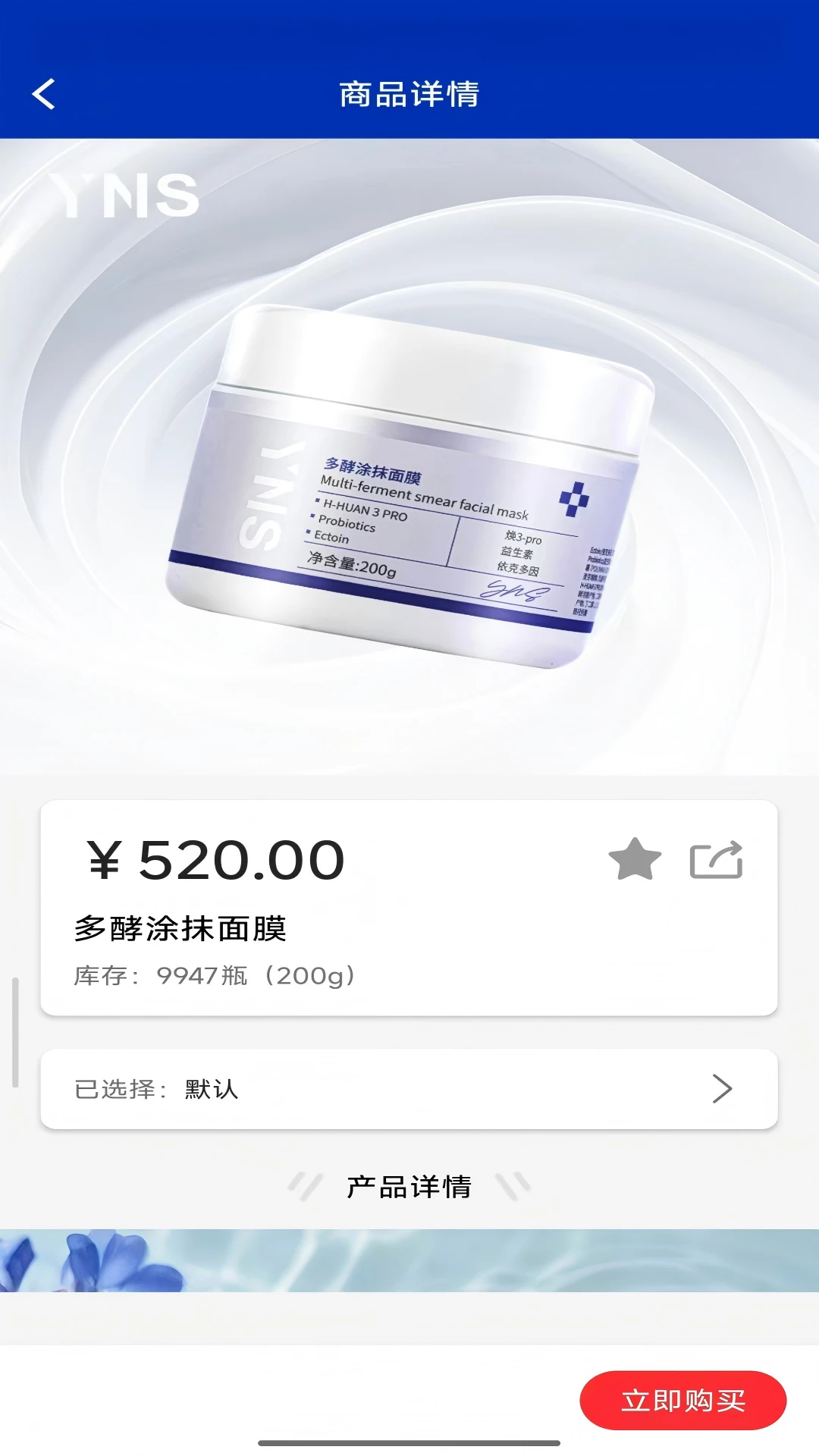Jump to the 产品详情 section heading
Viewport: 819px width, 1456px height.
coord(409,1187)
